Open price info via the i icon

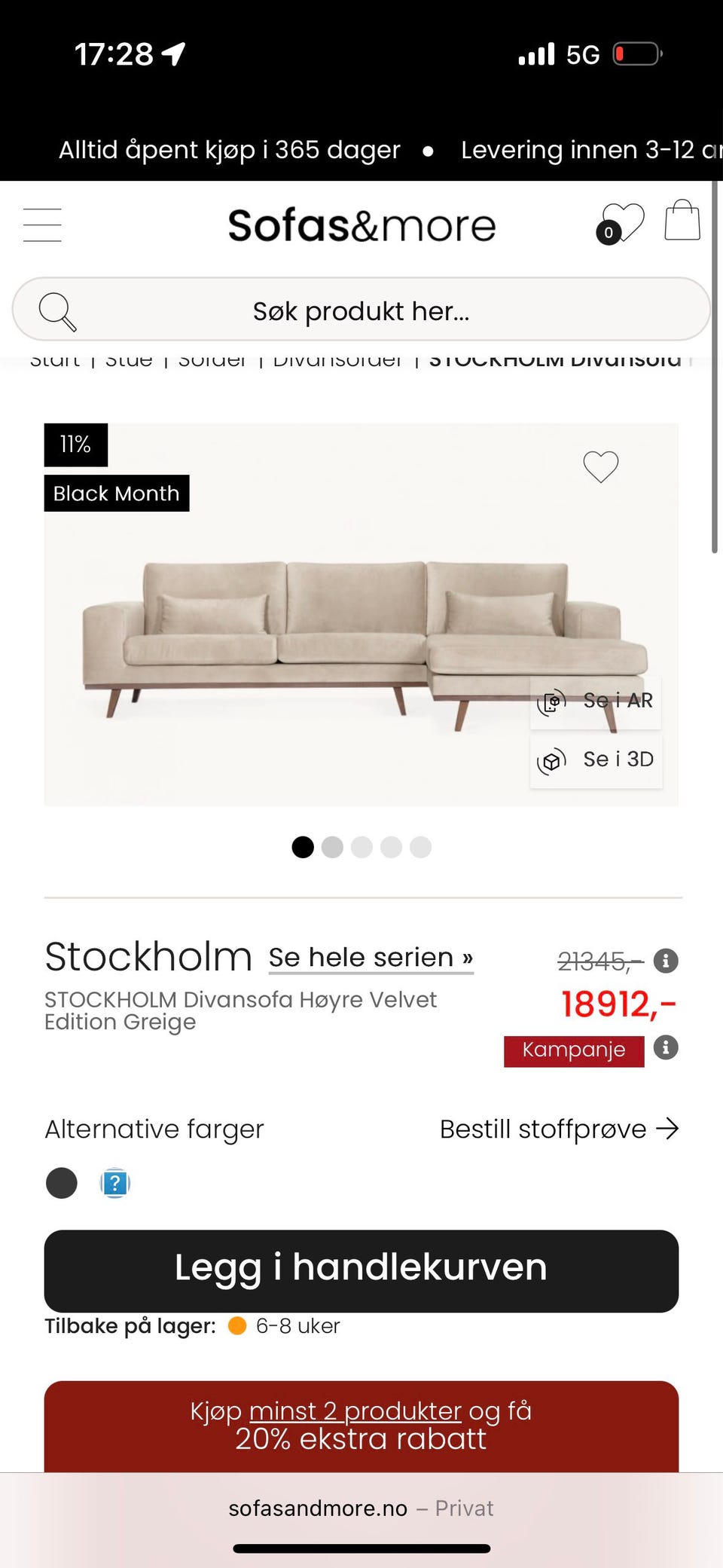point(666,961)
